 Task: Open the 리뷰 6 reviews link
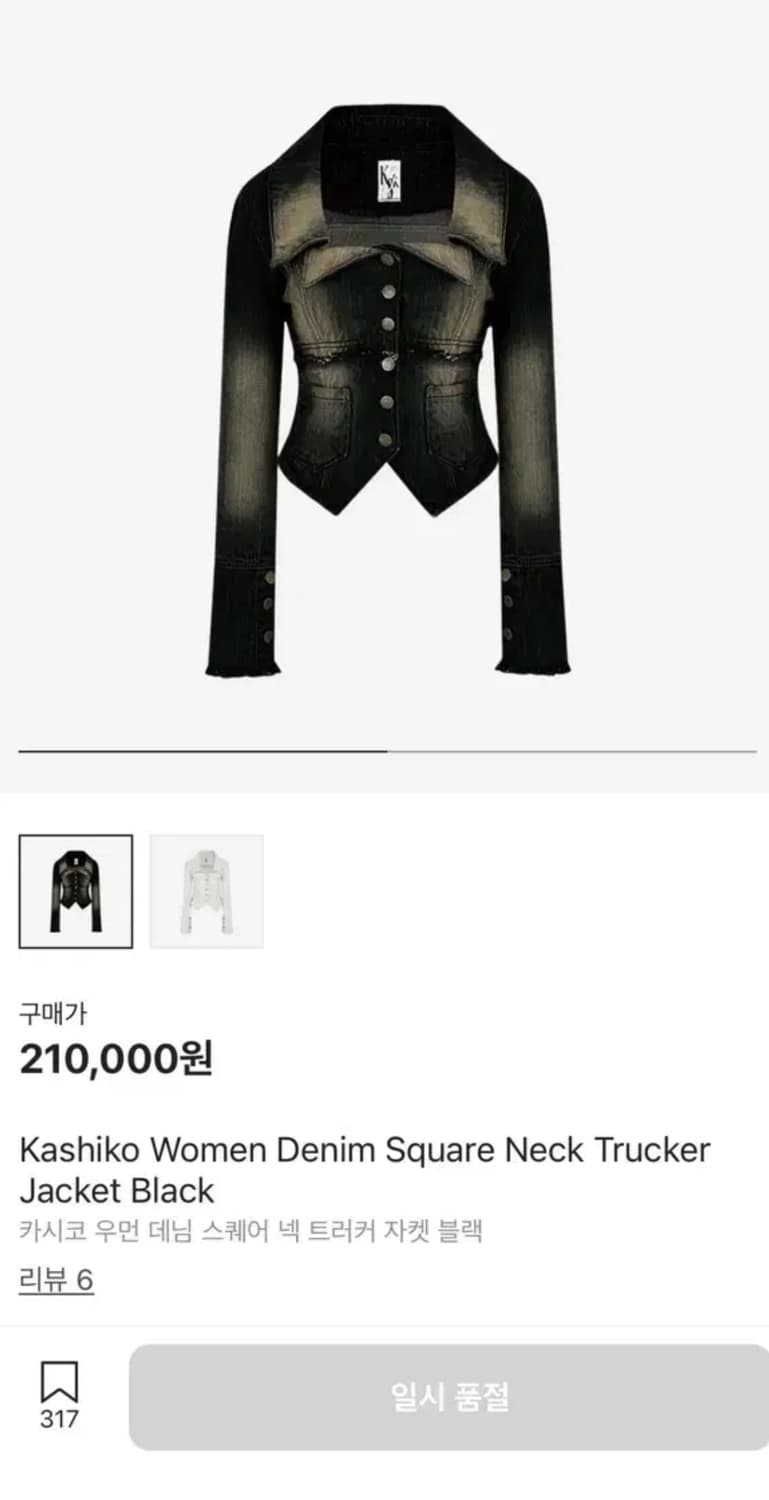coord(56,1280)
